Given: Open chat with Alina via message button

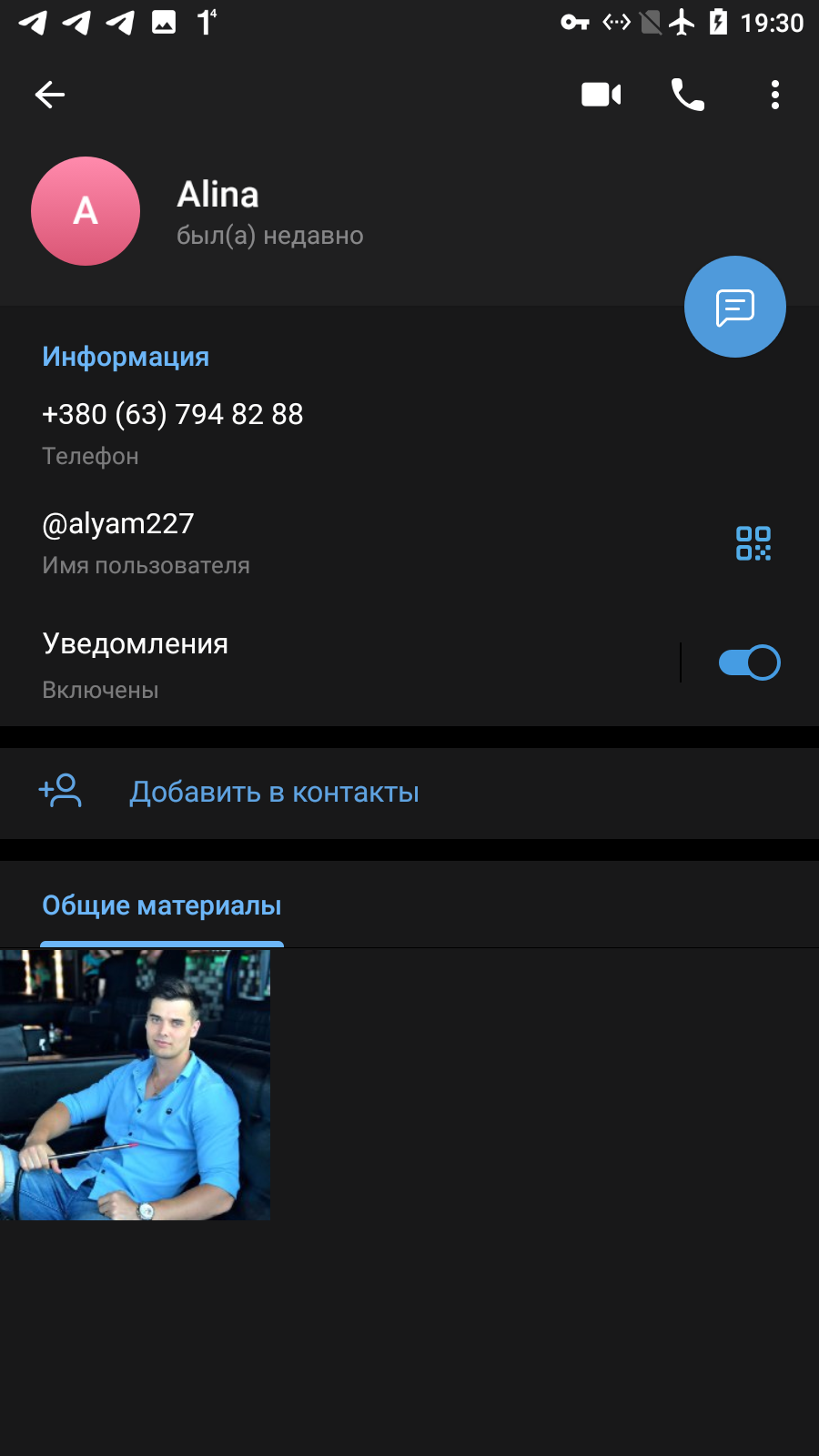Looking at the screenshot, I should click(735, 307).
